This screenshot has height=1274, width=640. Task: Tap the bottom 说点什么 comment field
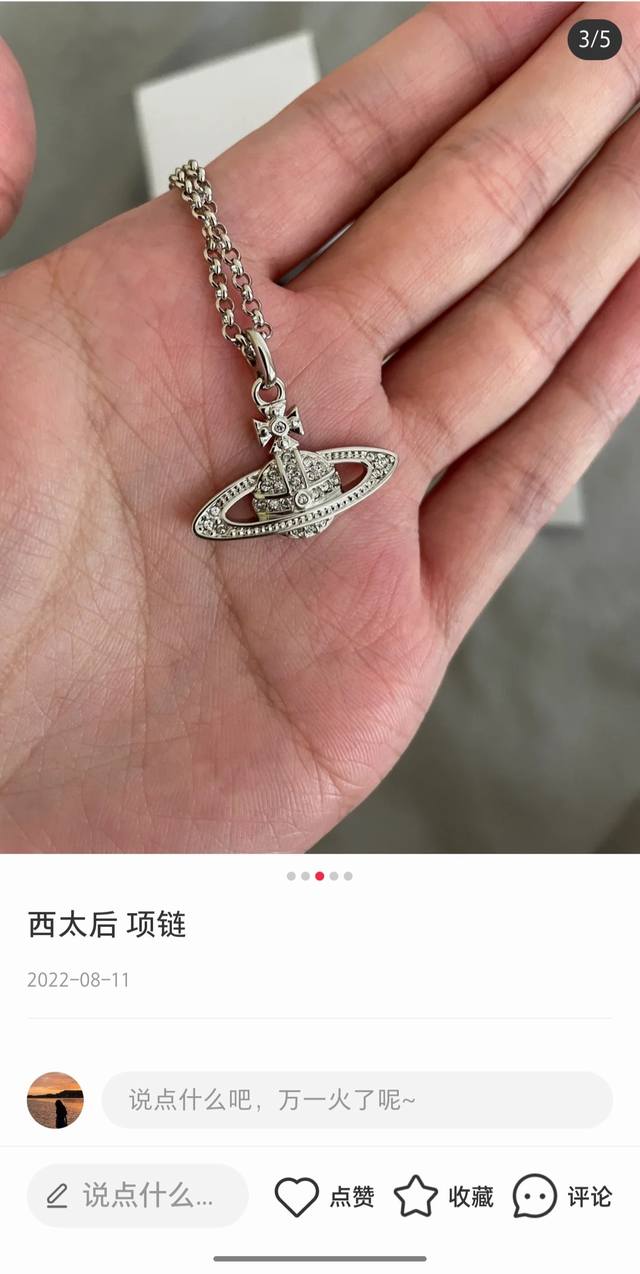point(137,1196)
